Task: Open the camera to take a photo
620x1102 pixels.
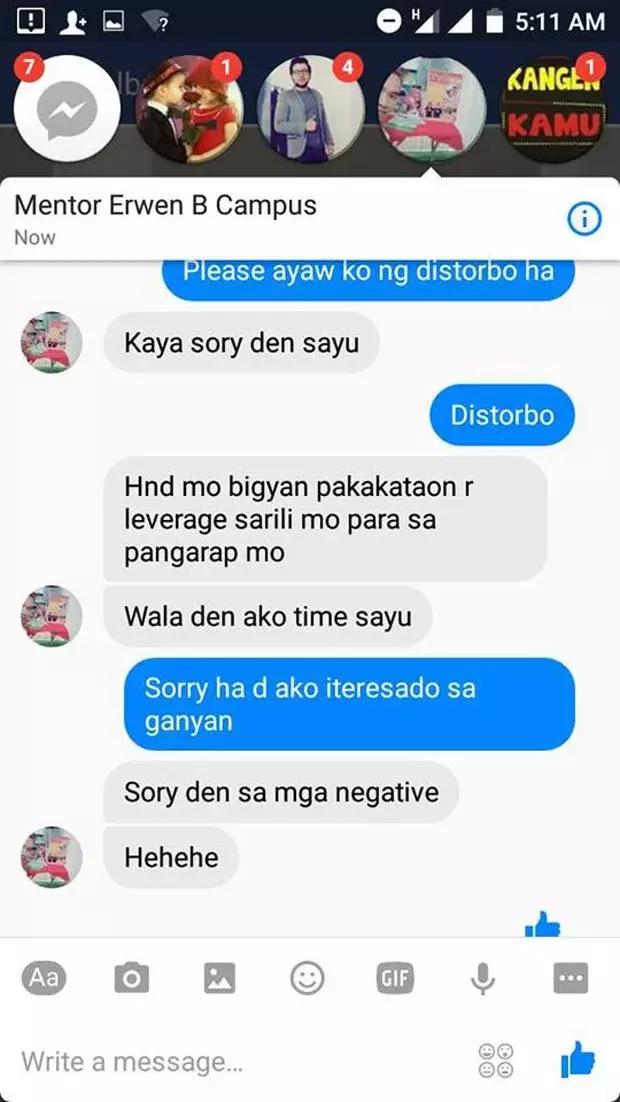Action: (131, 978)
